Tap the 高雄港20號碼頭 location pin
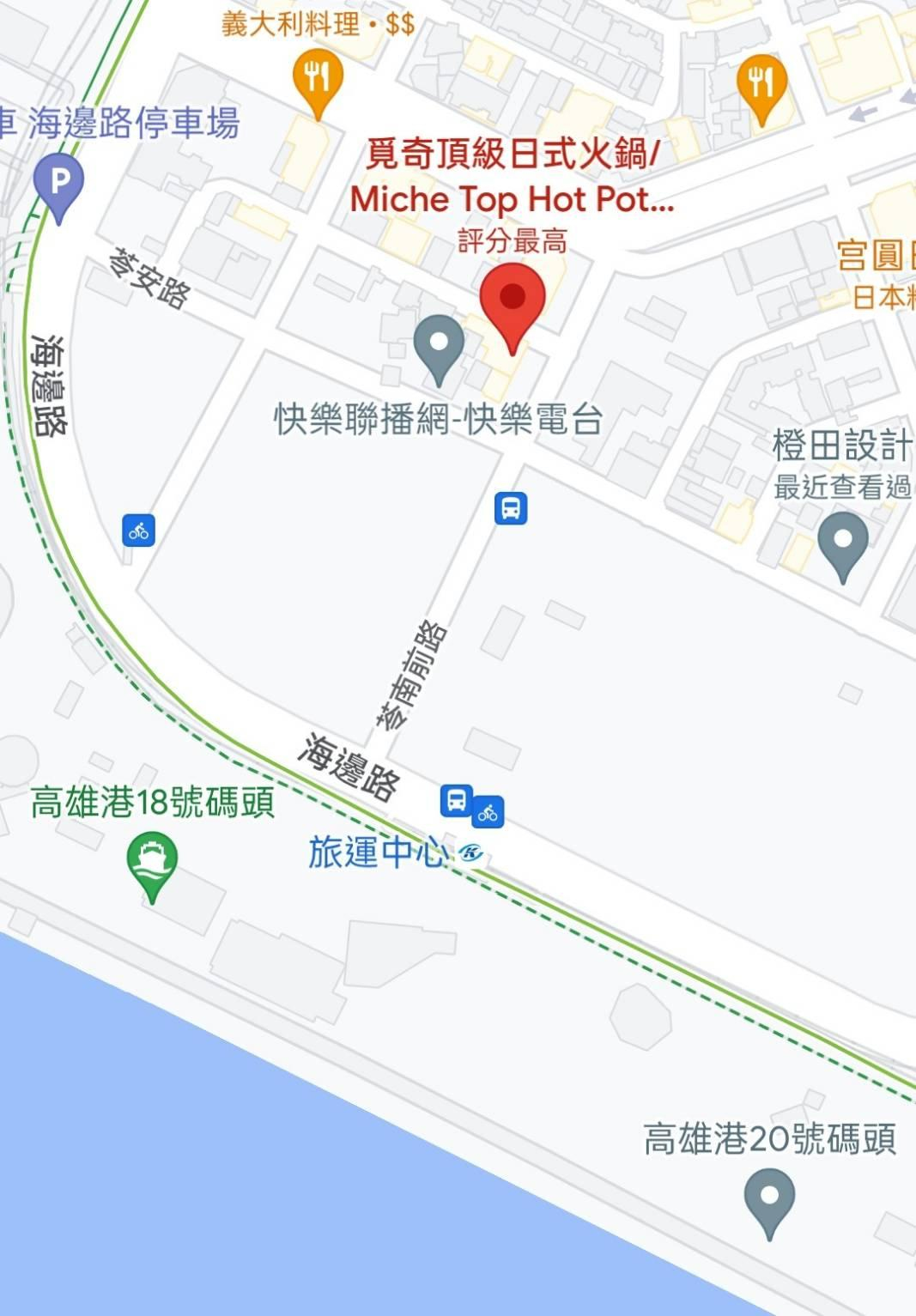 [769, 1198]
